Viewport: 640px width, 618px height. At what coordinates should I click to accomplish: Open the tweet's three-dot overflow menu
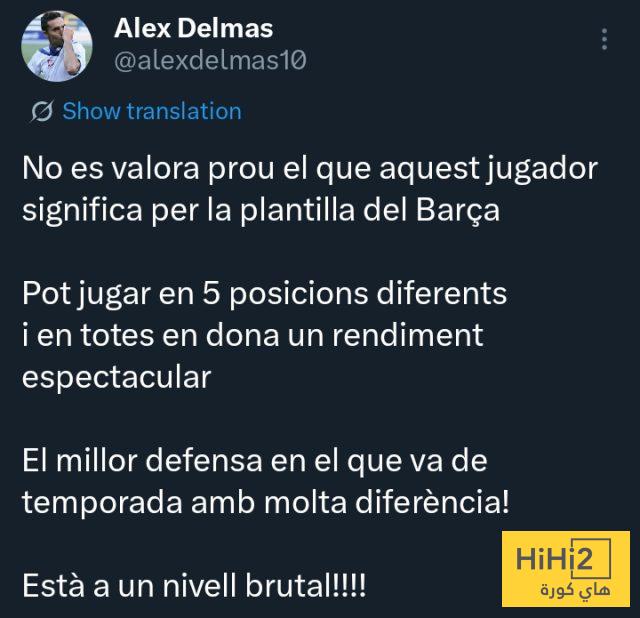pos(603,40)
